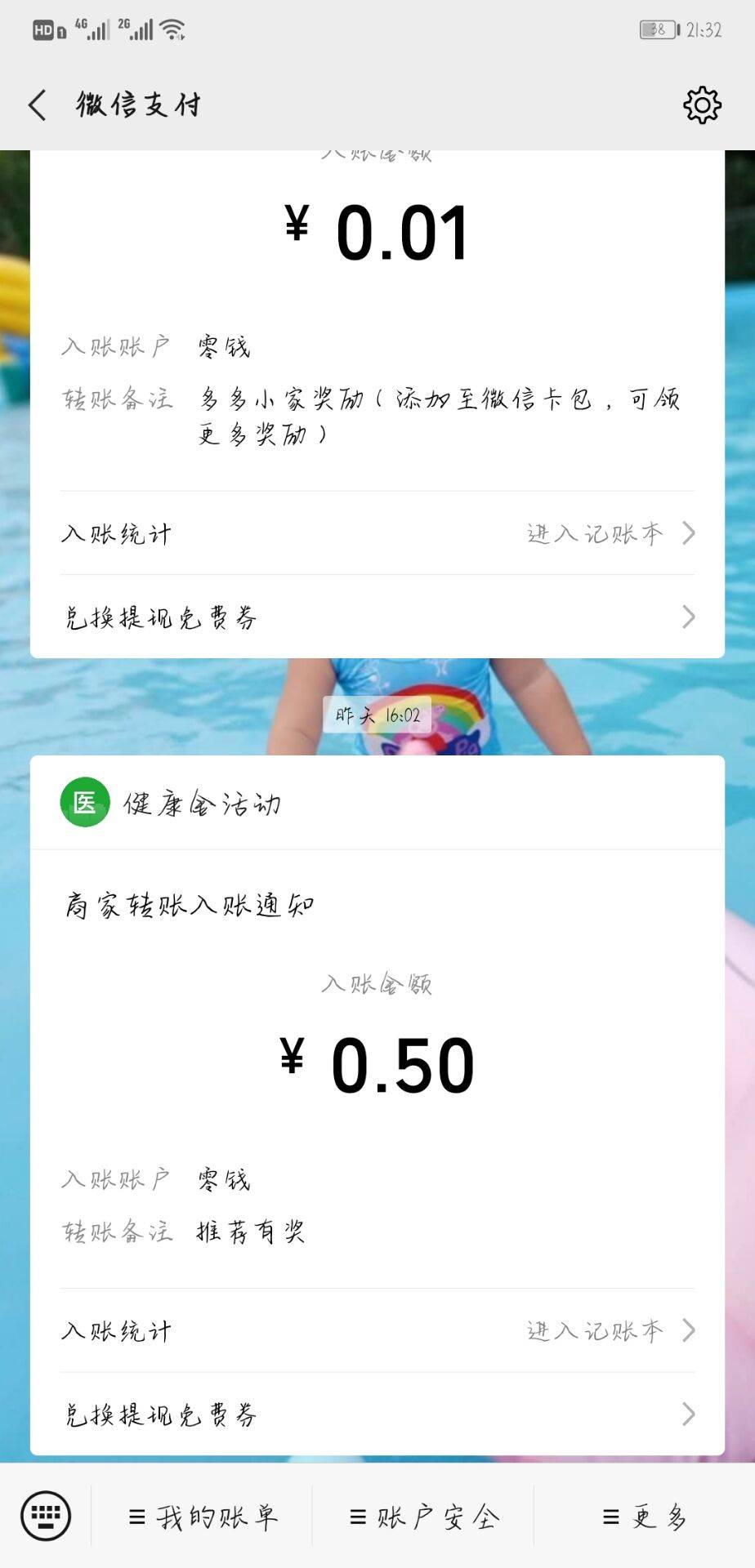Tap the back arrow to exit WeChat Pay
The width and height of the screenshot is (755, 1568).
(34, 105)
